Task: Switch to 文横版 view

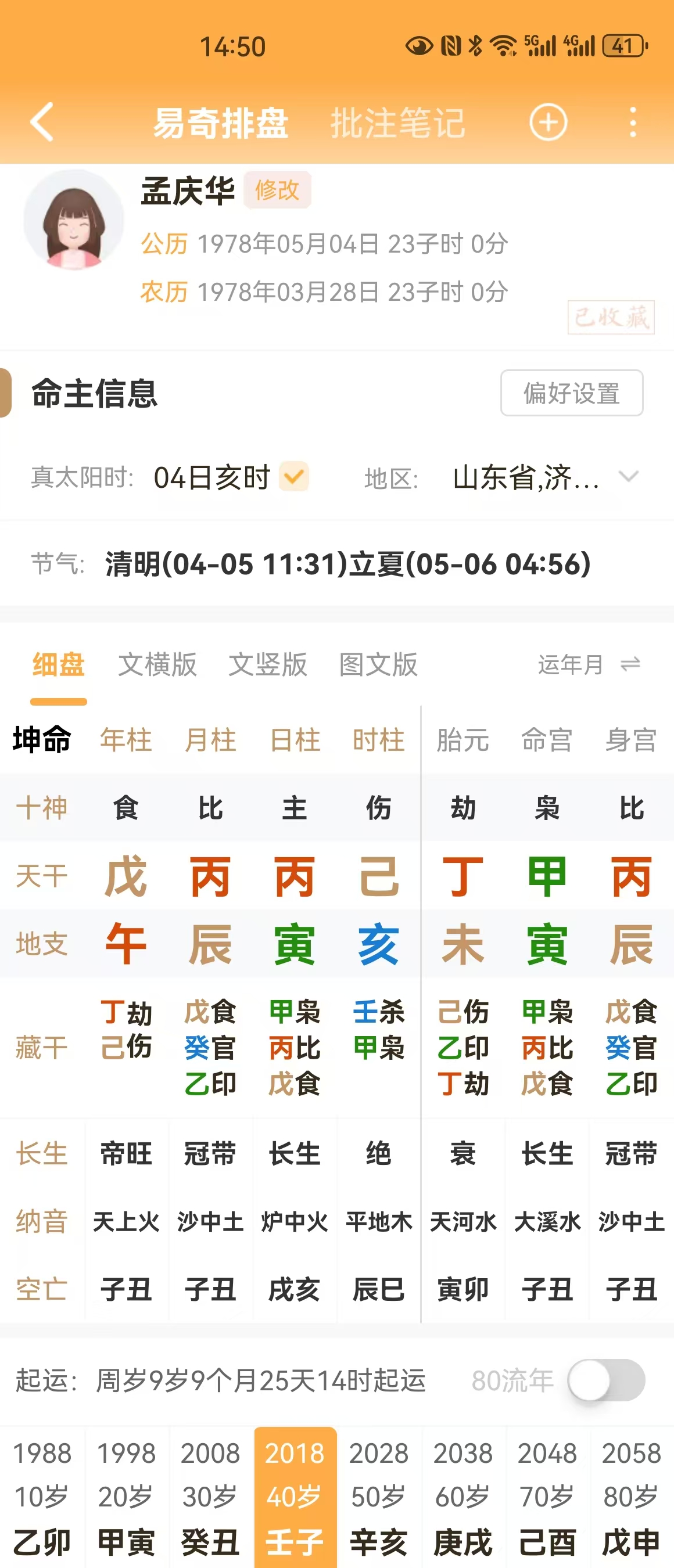Action: 157,665
